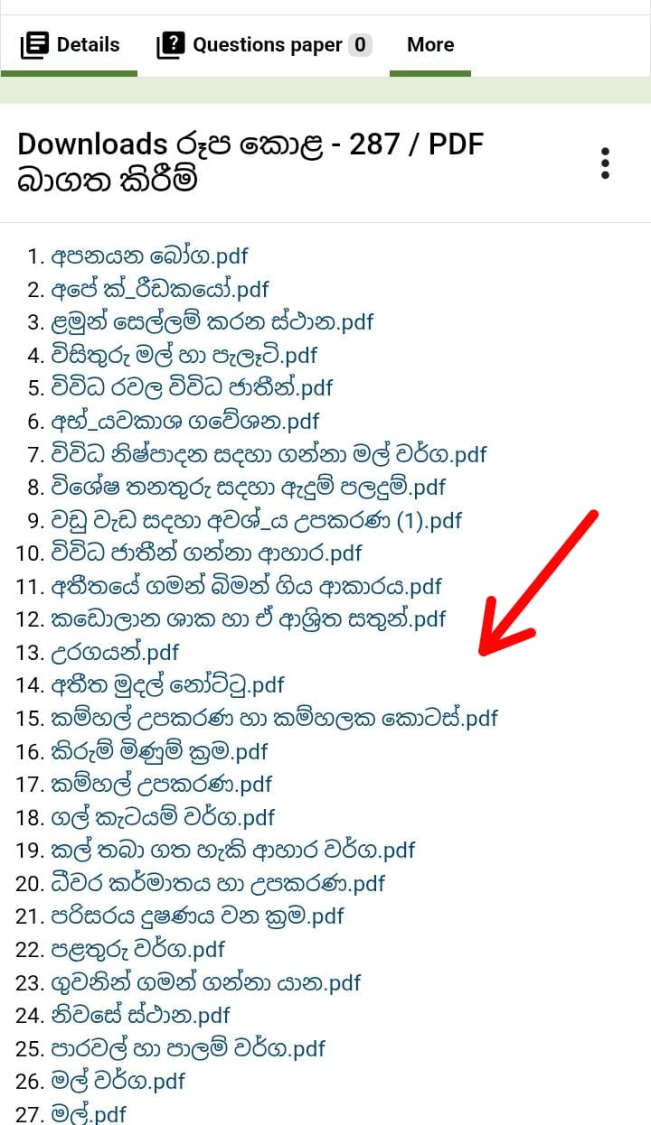Open the උරගයන්.pdf file
The image size is (651, 1125).
[115, 653]
